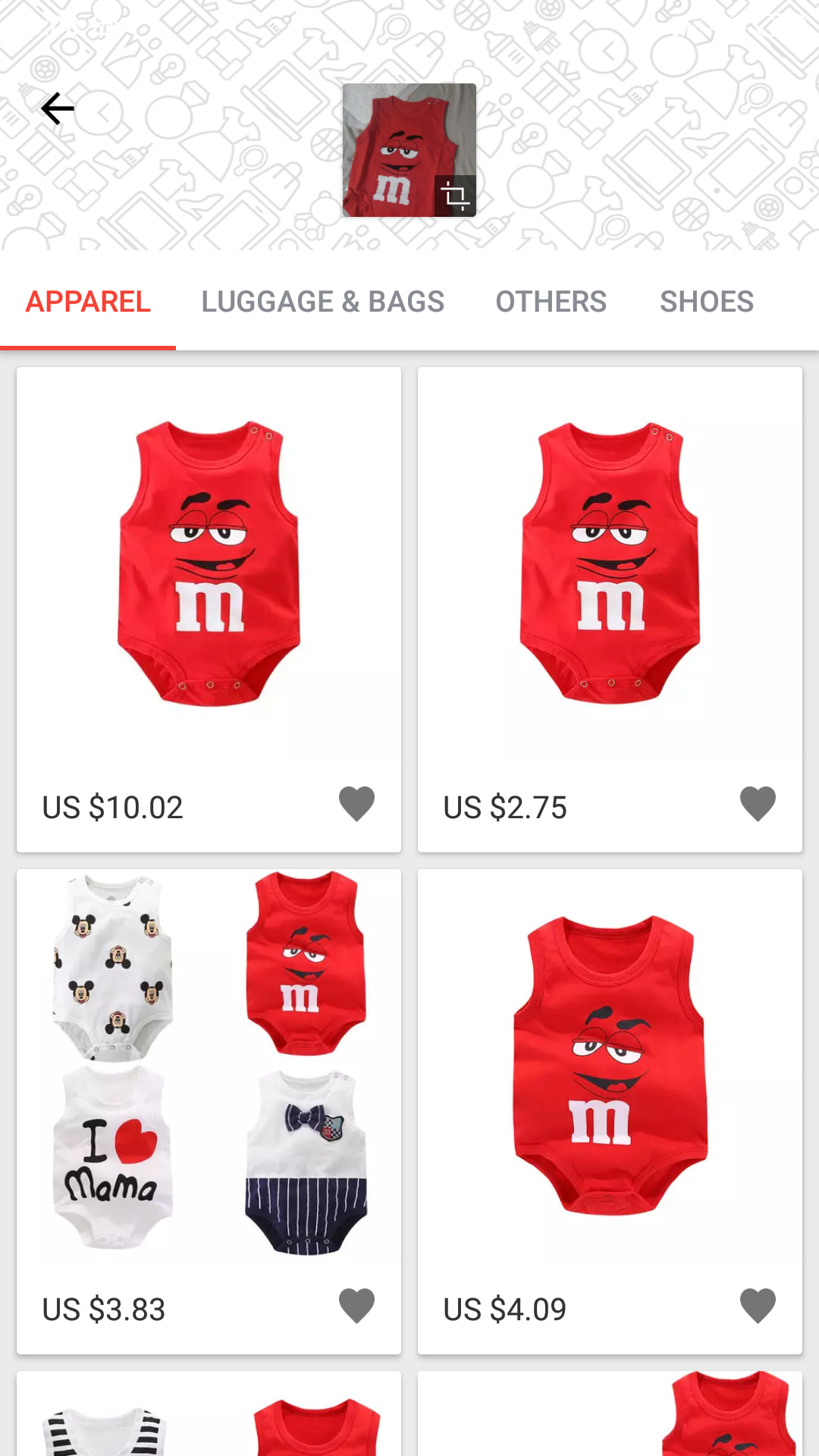Crop the searched image
Viewport: 819px width, 1456px height.
pos(455,196)
